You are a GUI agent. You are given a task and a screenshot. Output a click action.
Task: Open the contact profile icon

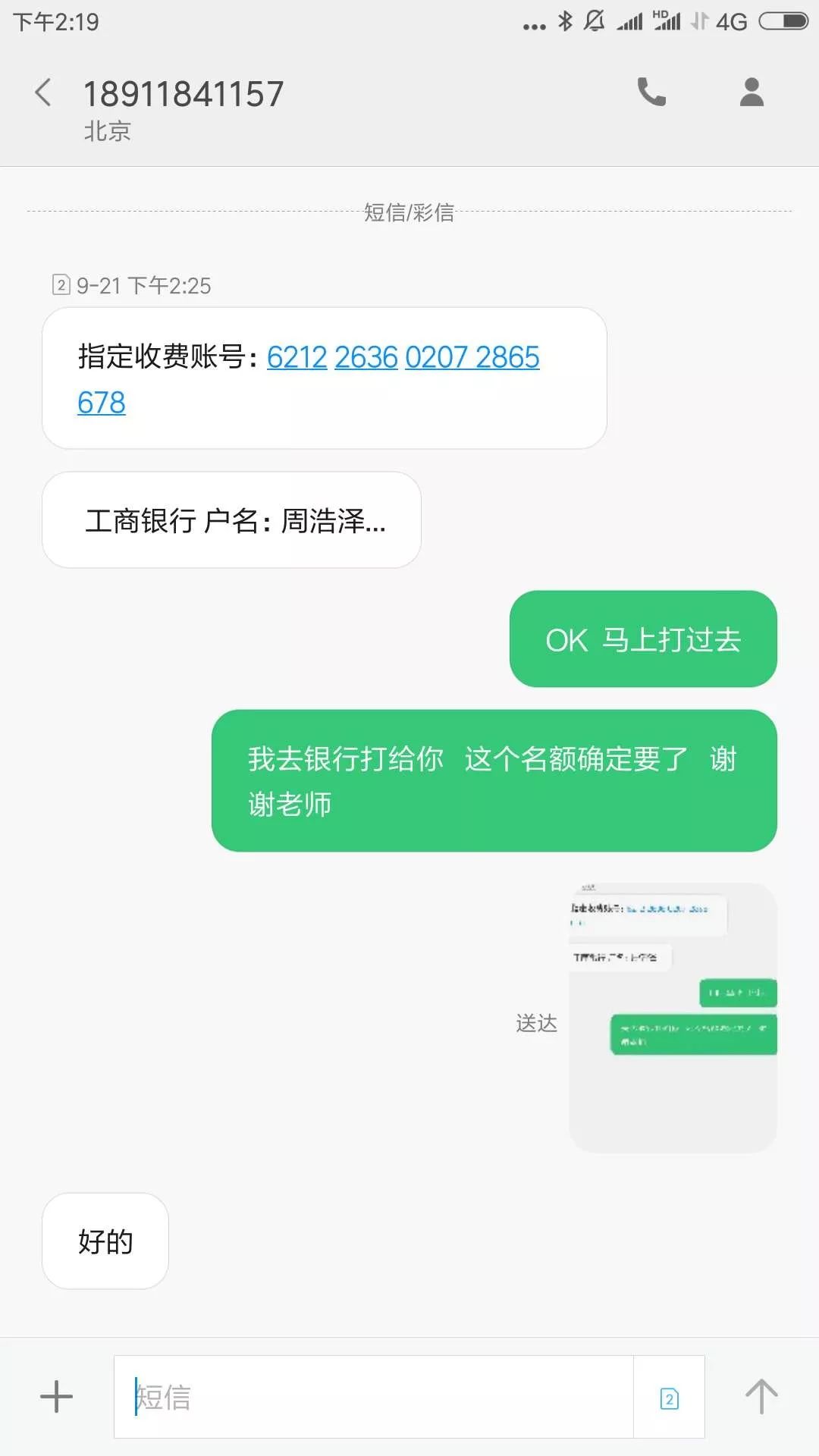[751, 93]
